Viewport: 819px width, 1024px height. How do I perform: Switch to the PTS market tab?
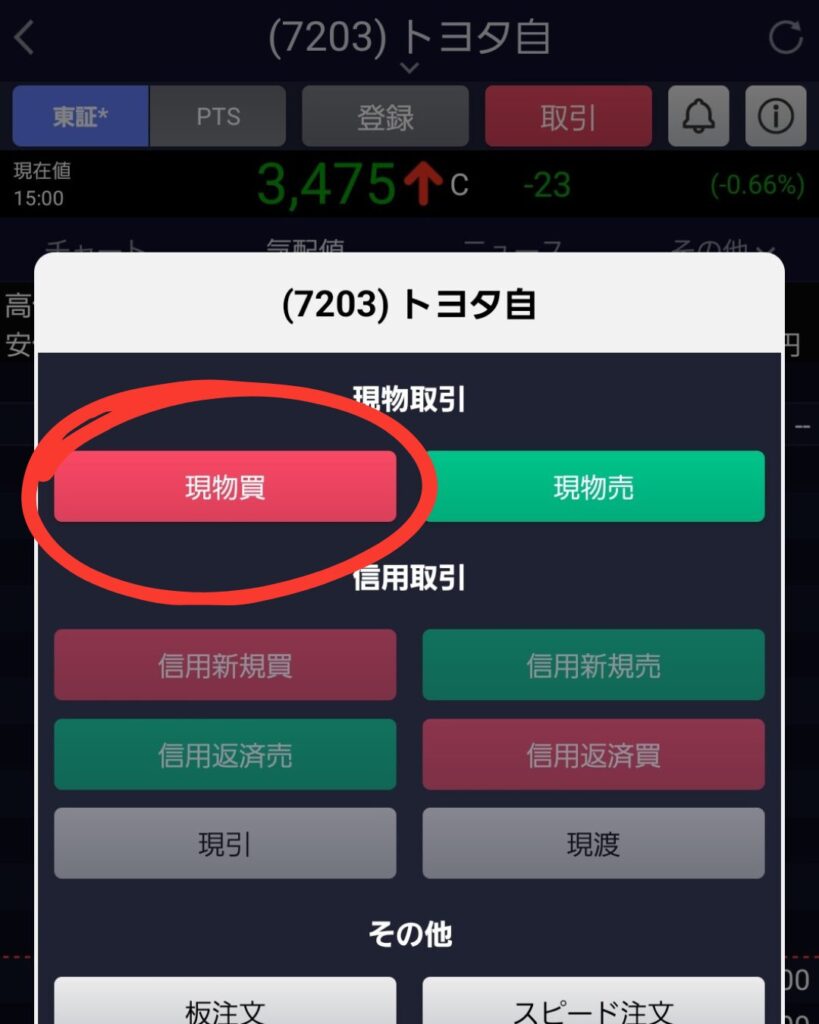tap(218, 117)
